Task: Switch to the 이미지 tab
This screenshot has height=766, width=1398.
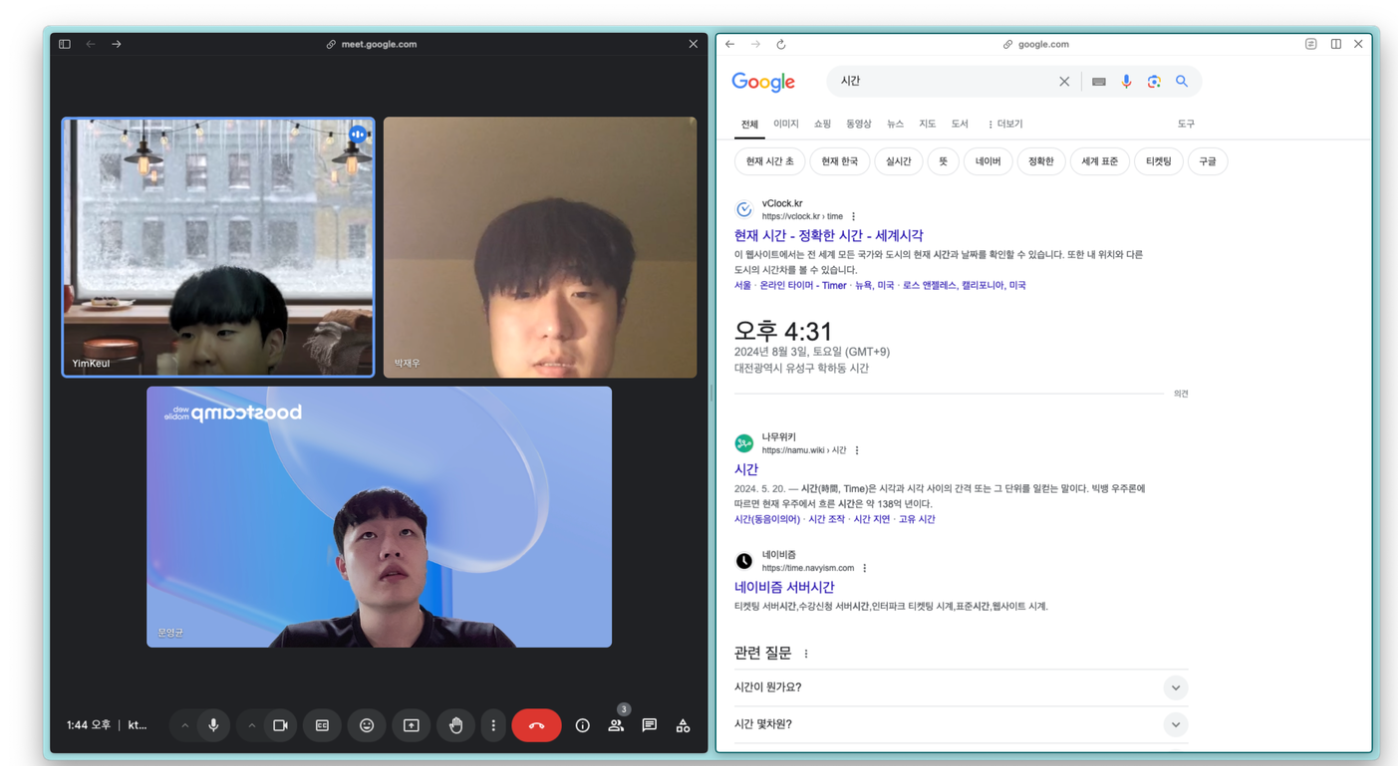Action: pyautogui.click(x=786, y=124)
